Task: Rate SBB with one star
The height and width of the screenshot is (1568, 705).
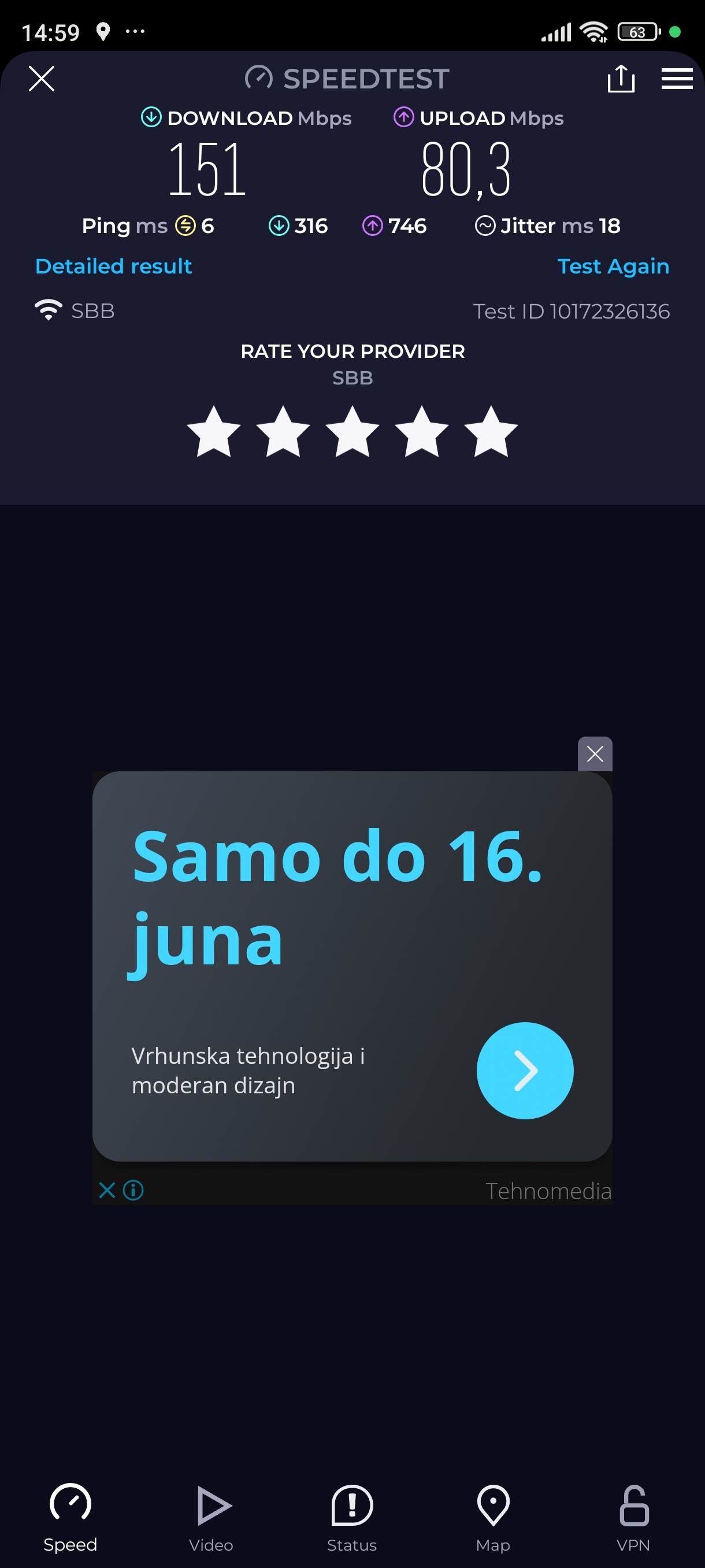Action: tap(213, 432)
